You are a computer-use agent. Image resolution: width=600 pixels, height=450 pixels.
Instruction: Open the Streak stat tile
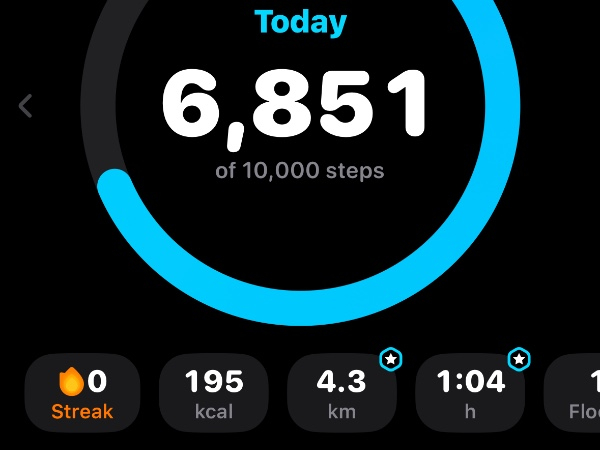coord(84,393)
